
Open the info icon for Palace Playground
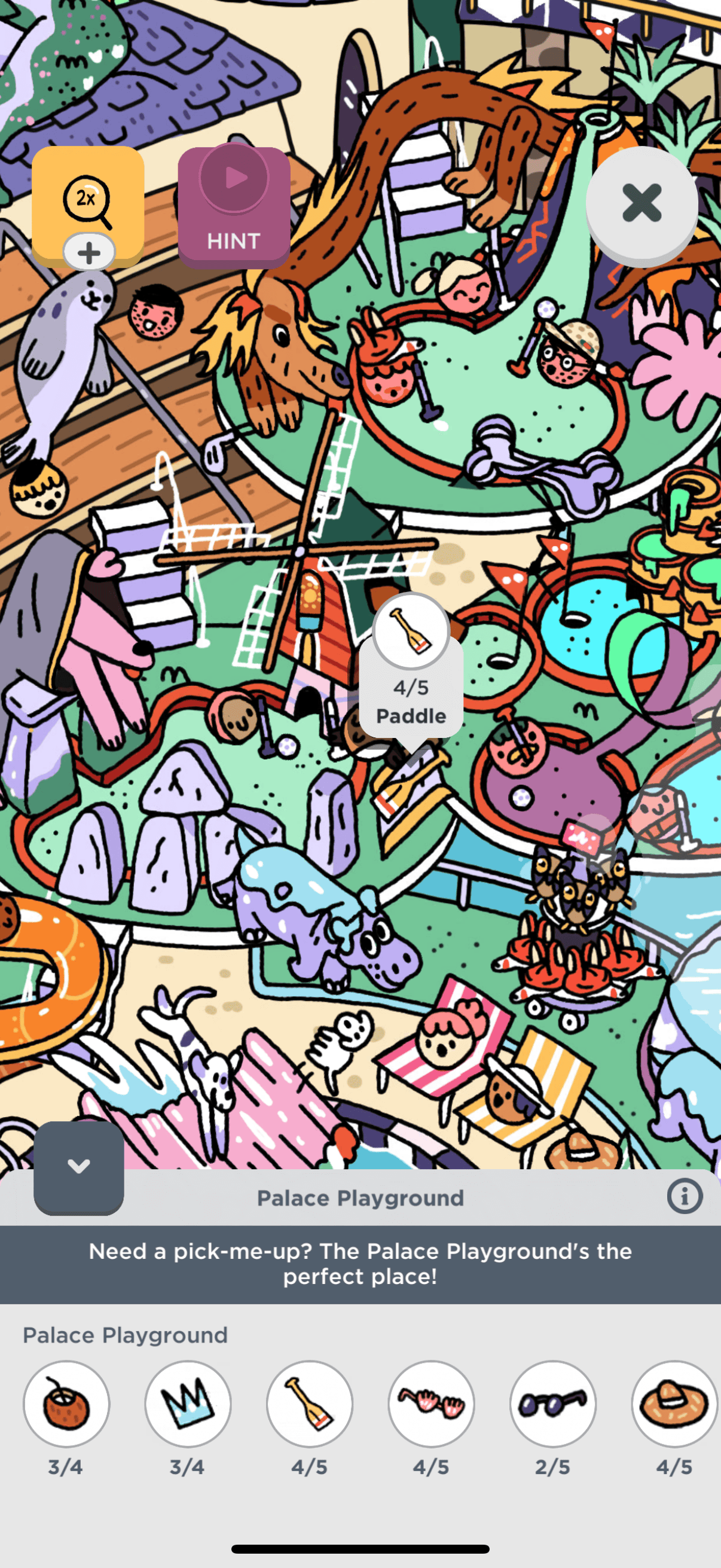(x=685, y=1197)
